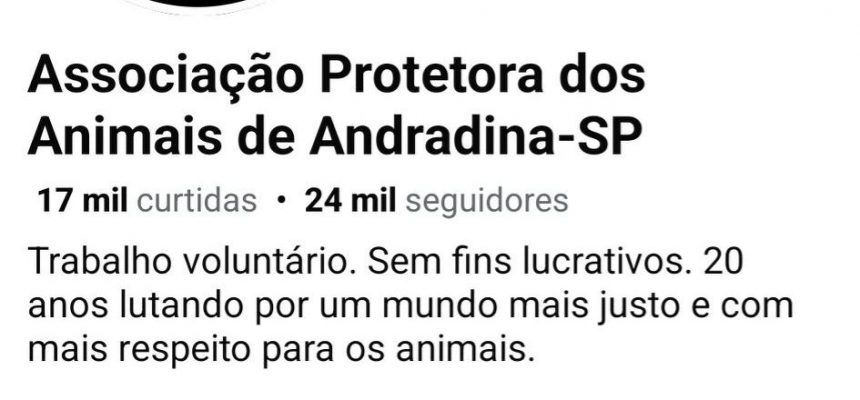View the 24 mil seguidores list
This screenshot has height=400, width=860.
[436, 201]
